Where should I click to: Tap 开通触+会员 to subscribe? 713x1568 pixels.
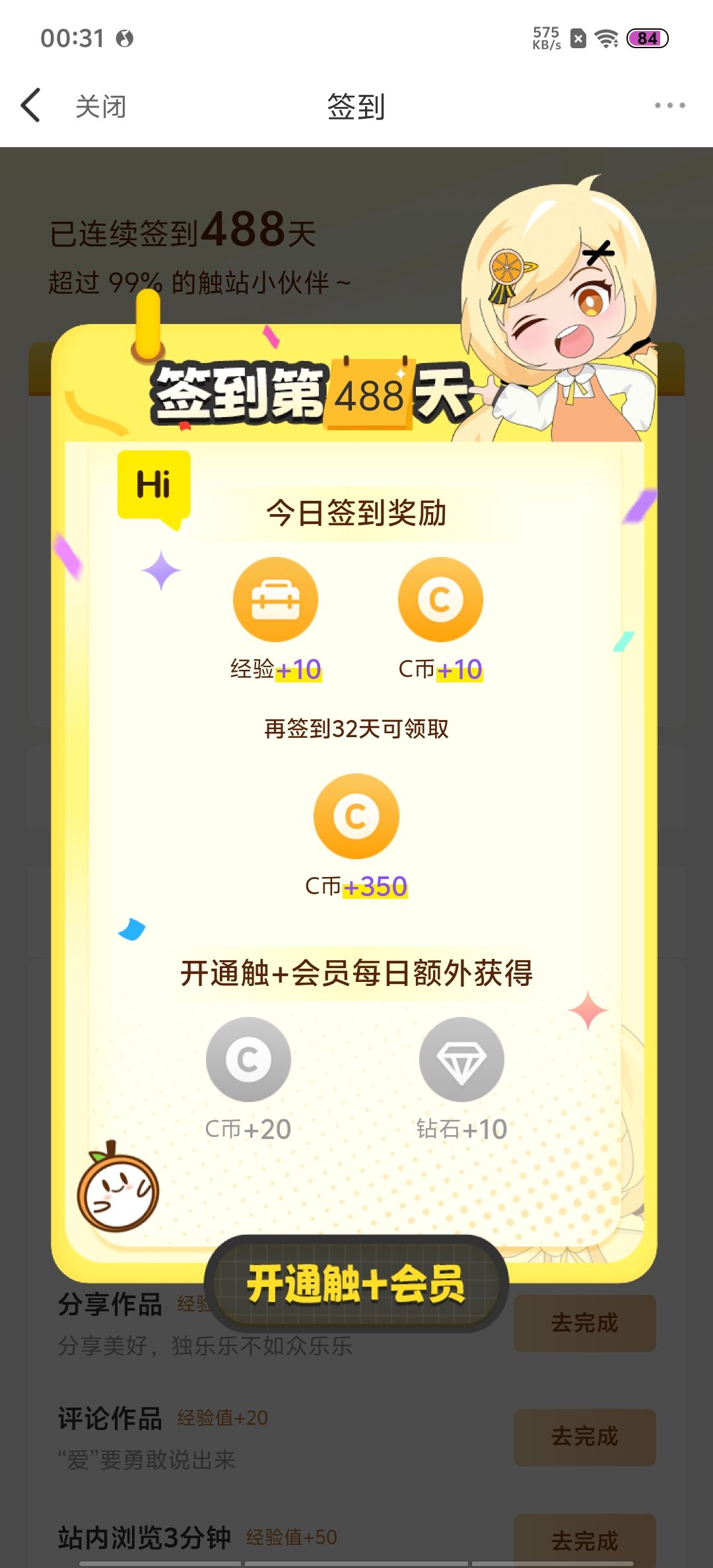pos(356,1284)
